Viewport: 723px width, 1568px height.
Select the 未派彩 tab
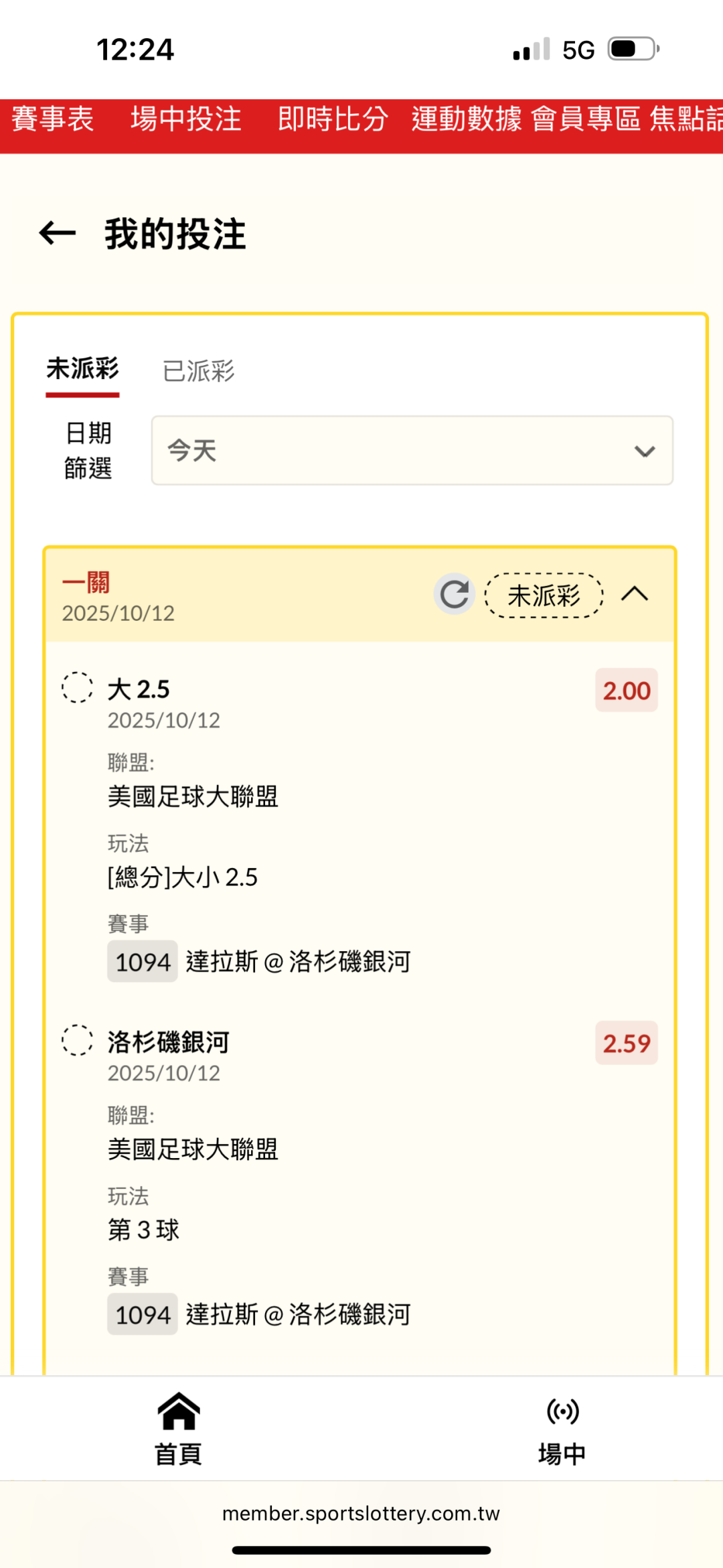click(x=82, y=369)
